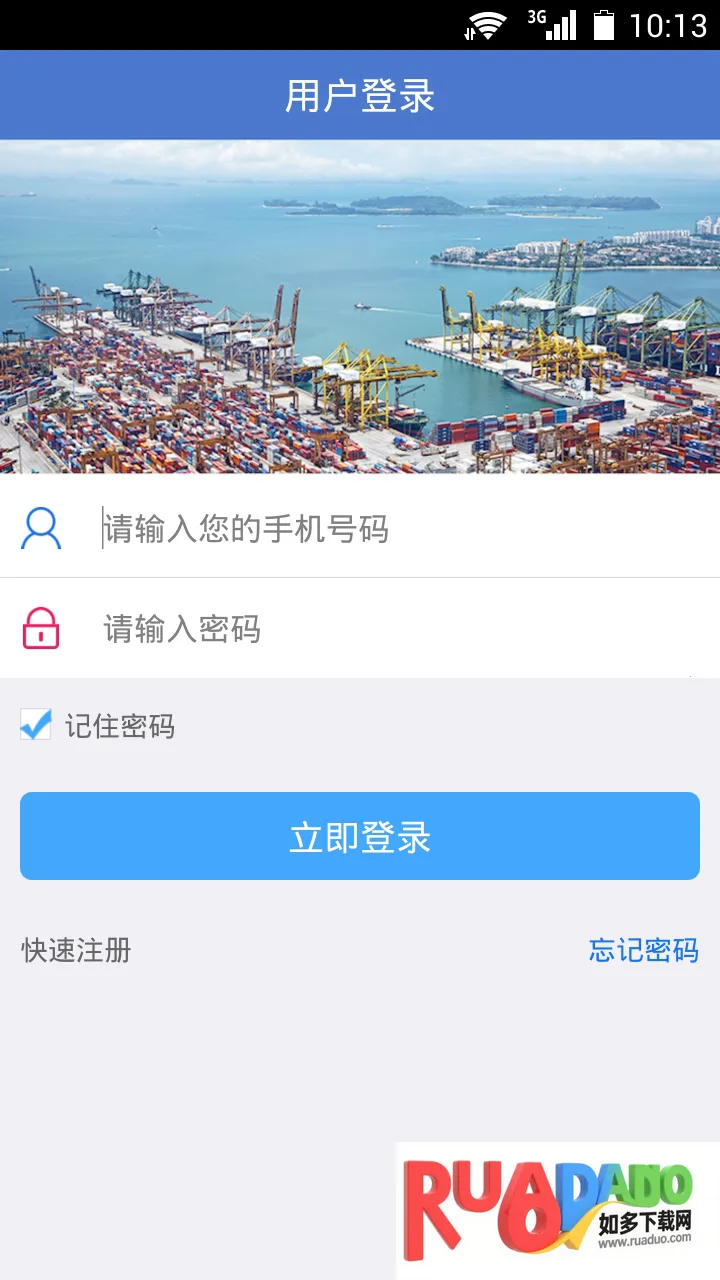Open 快速注册 to sign up

click(77, 950)
